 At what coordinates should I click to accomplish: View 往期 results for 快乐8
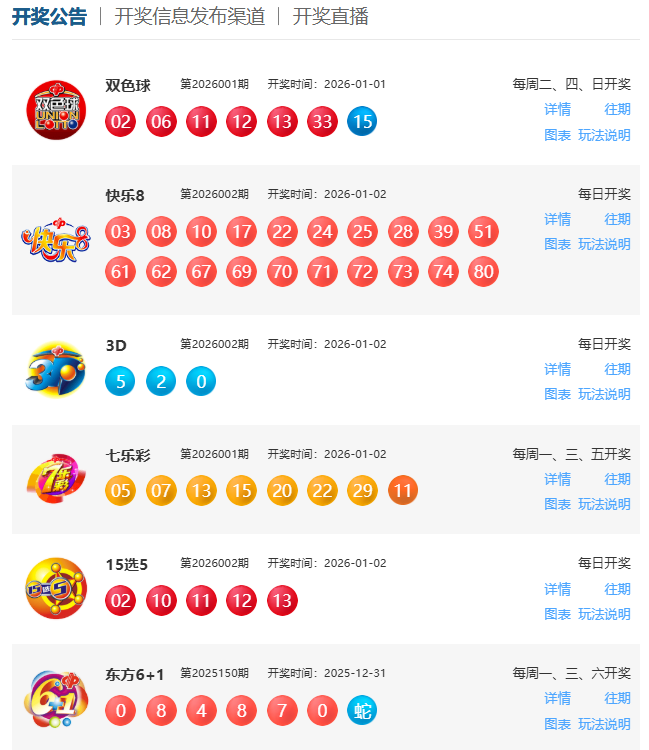tap(617, 219)
